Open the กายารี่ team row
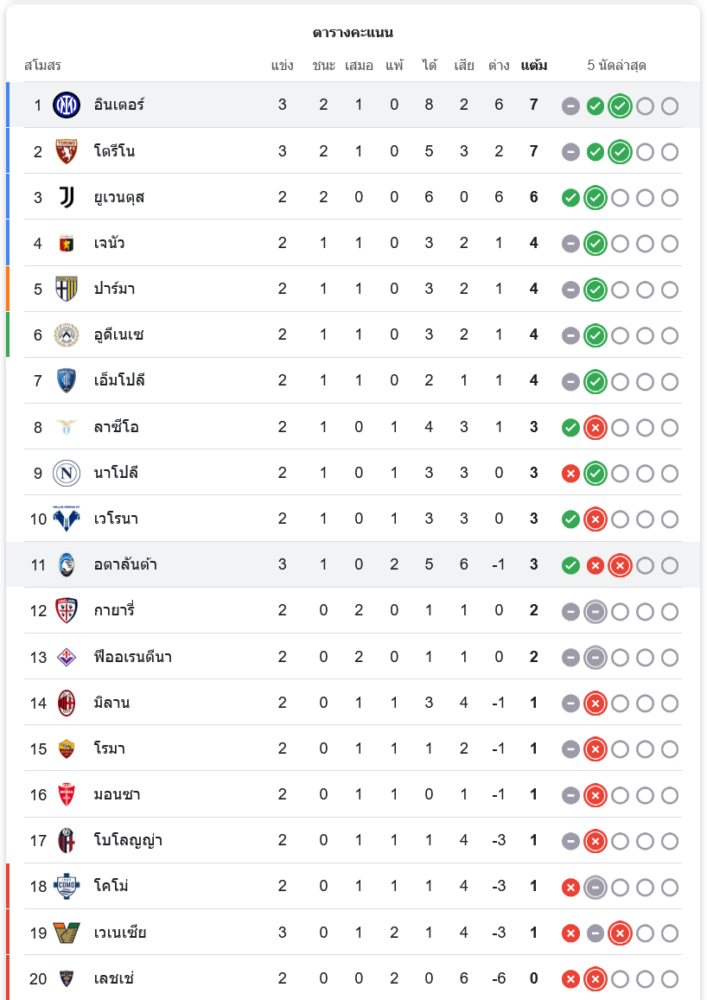 point(116,611)
